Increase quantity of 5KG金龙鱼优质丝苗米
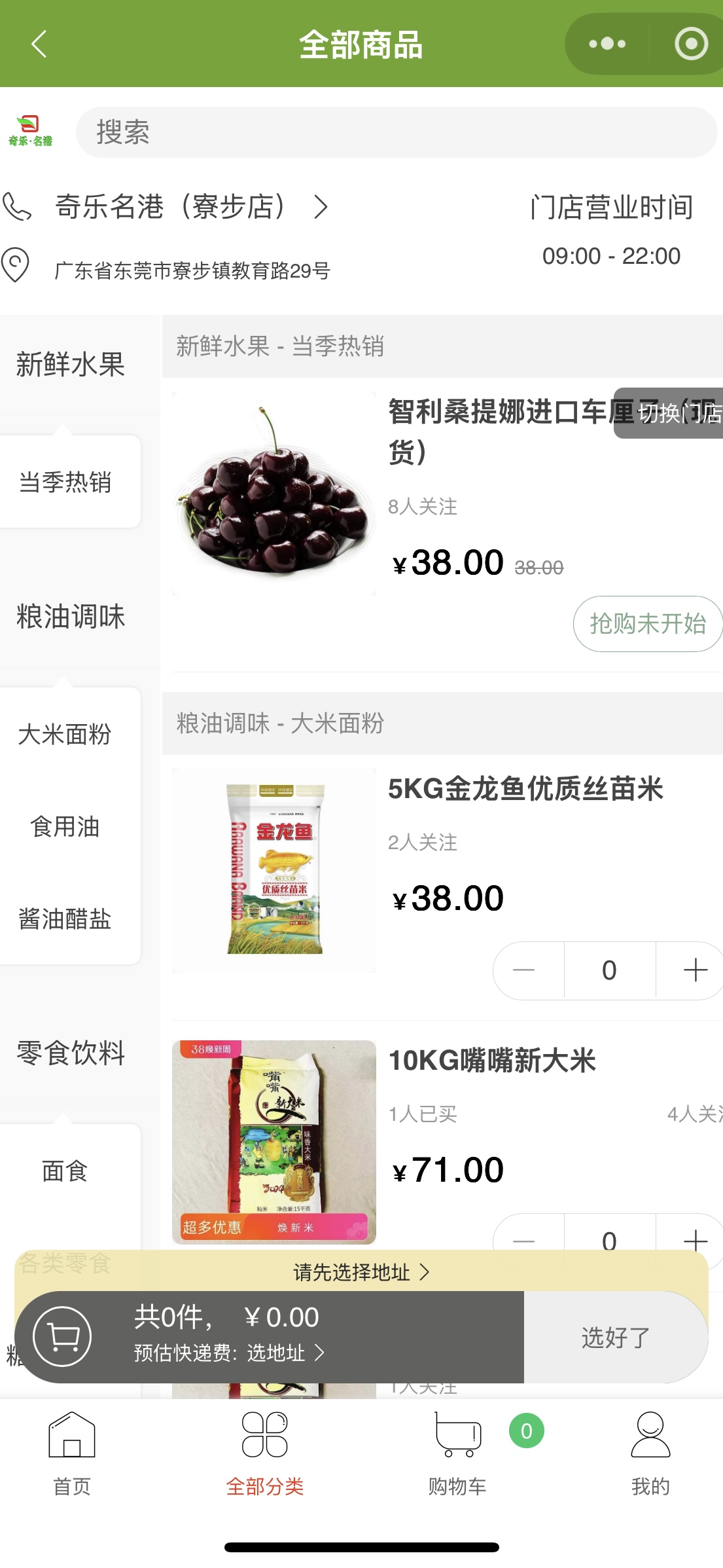 point(695,970)
